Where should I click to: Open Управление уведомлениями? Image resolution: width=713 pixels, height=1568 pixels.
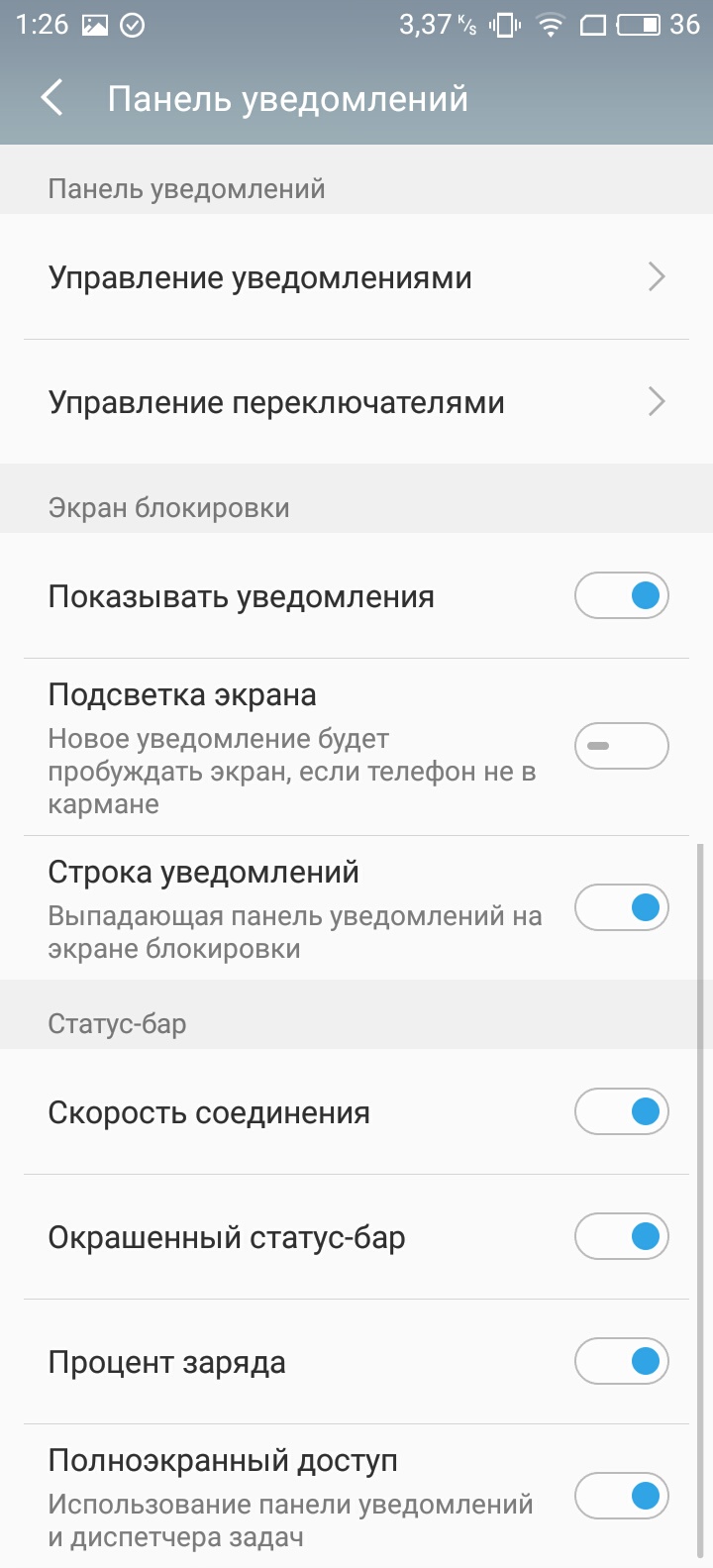(356, 277)
